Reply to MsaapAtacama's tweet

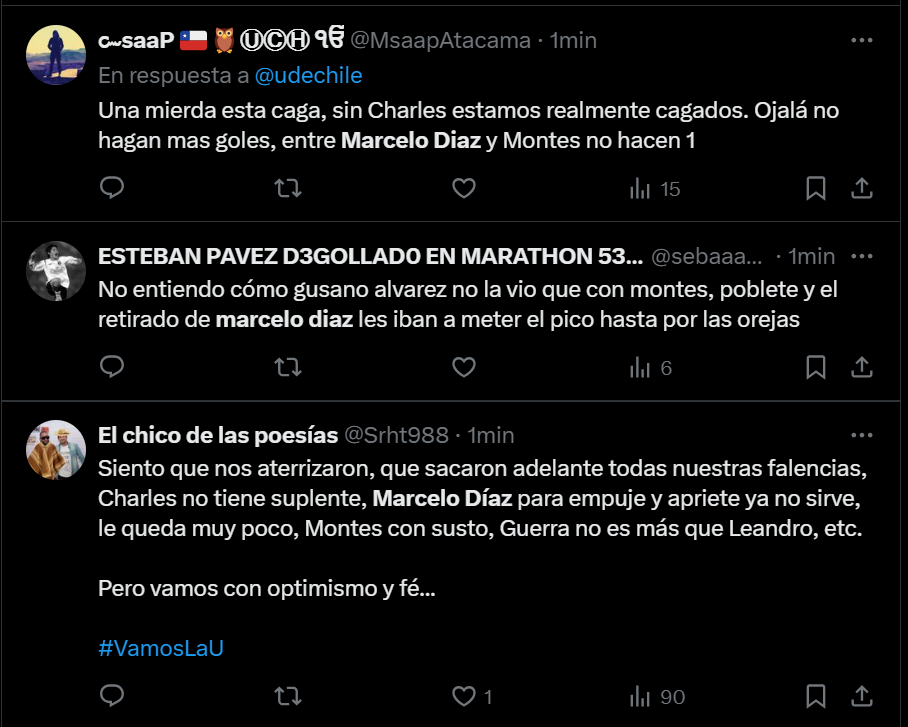coord(113,188)
